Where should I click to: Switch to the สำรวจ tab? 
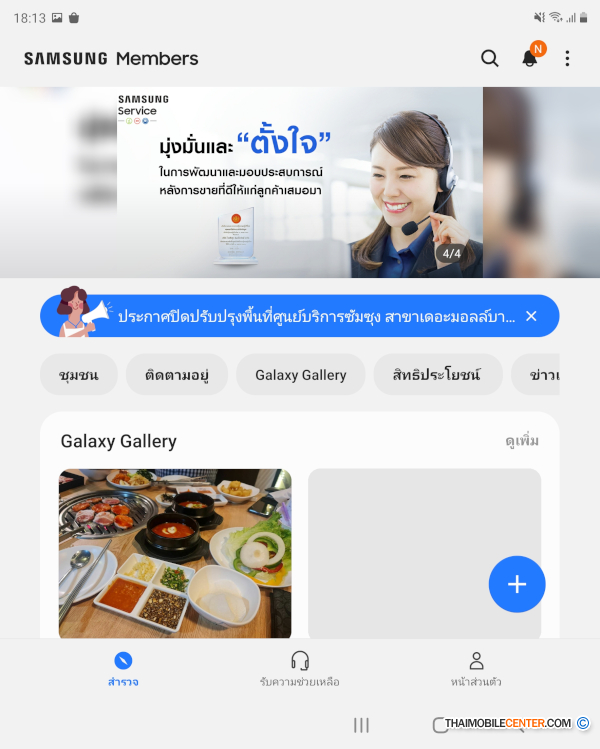[x=123, y=669]
